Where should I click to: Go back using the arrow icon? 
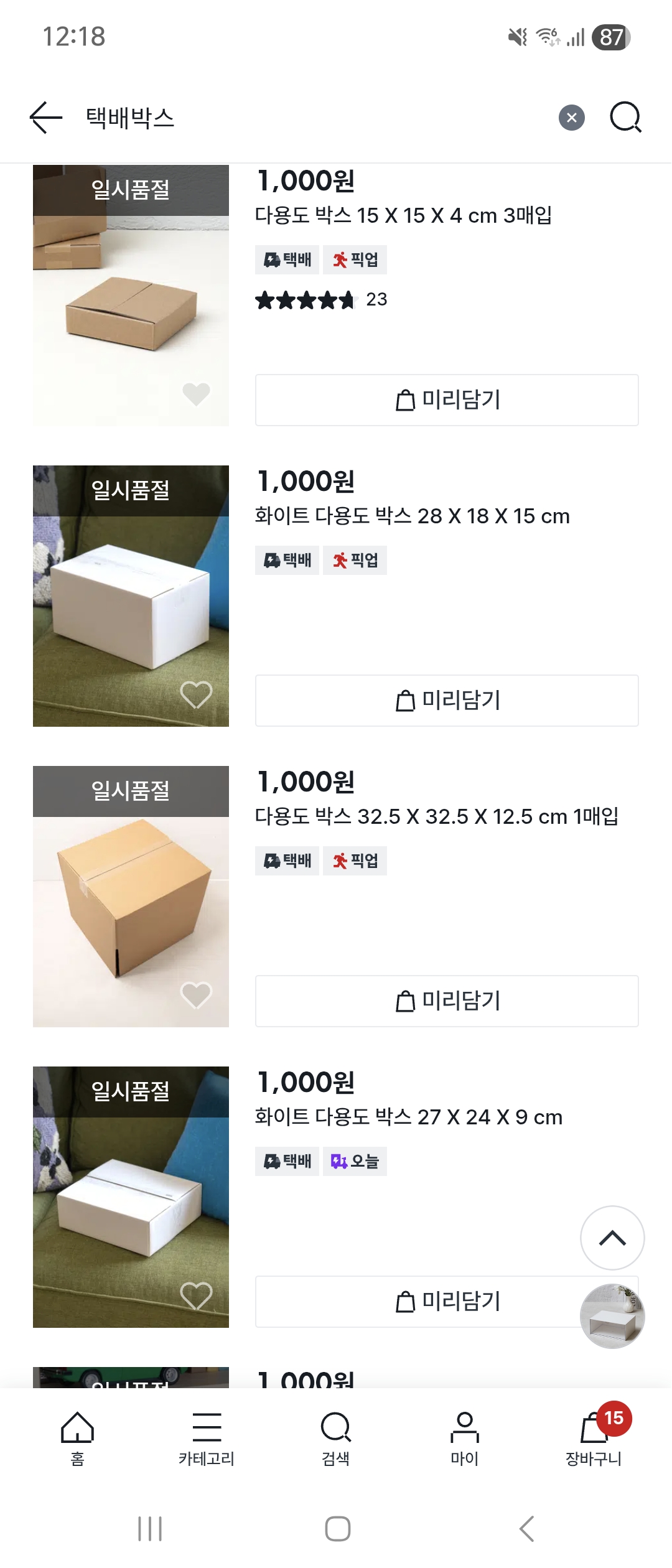[46, 118]
